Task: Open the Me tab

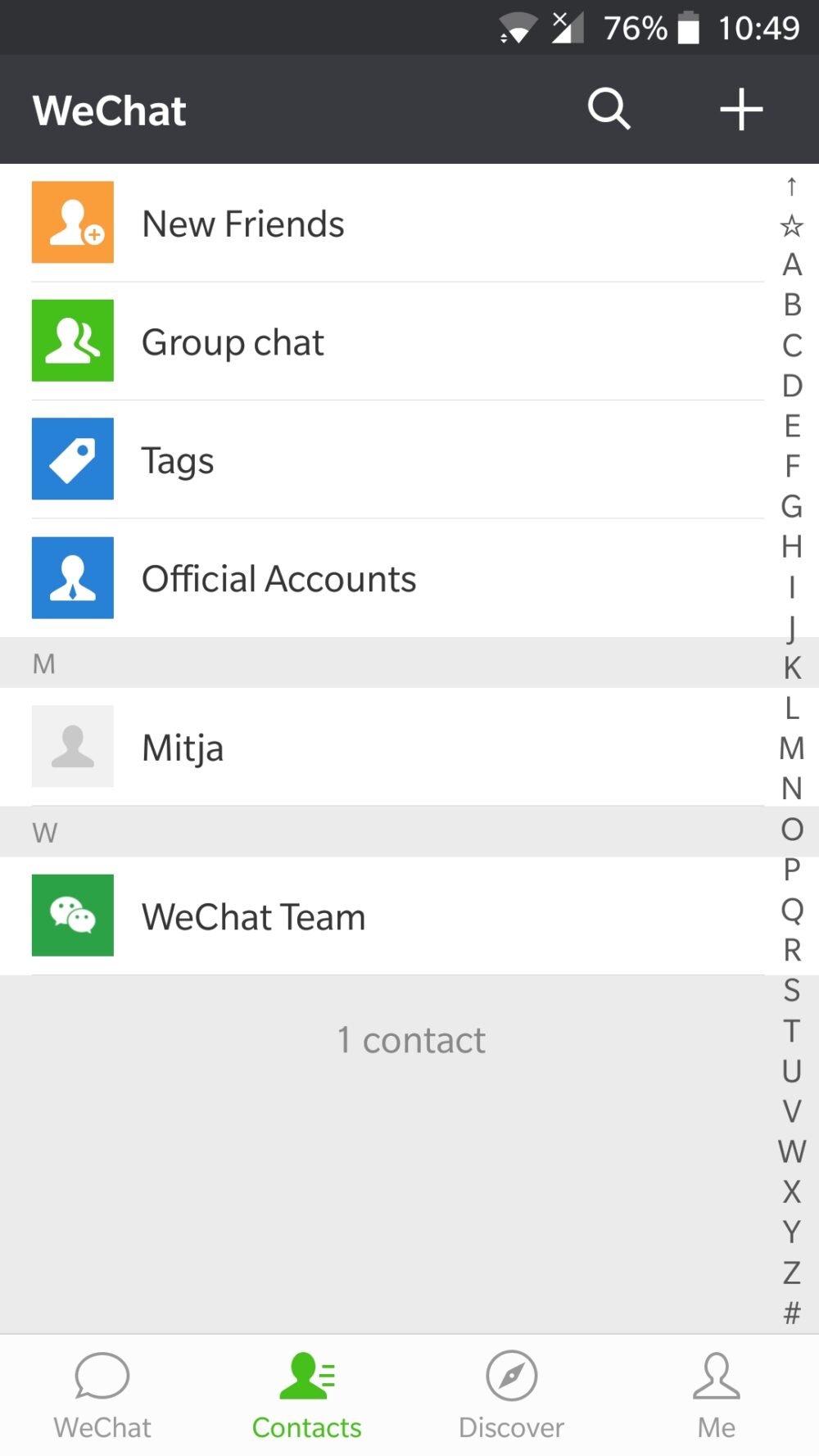Action: pos(716,1392)
